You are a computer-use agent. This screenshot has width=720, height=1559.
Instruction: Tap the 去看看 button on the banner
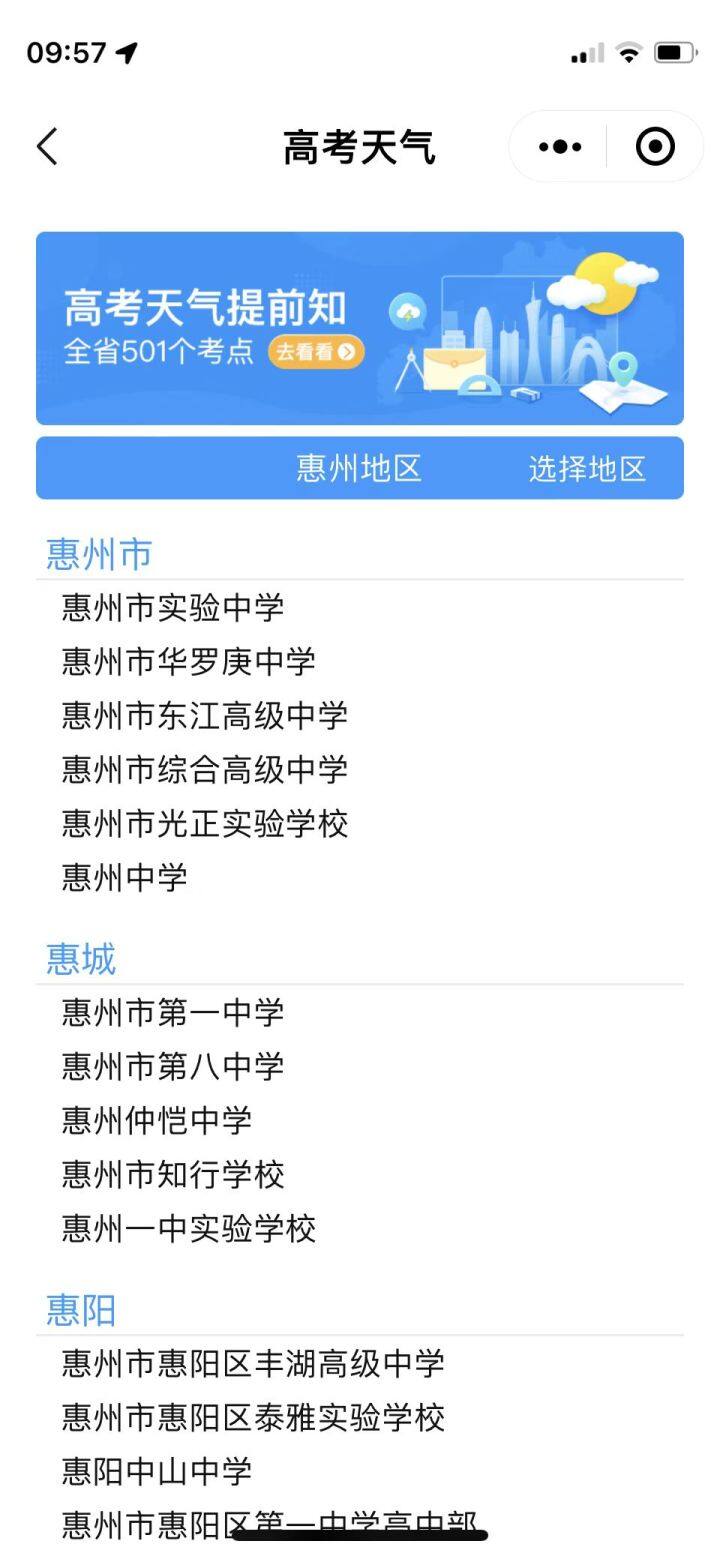click(316, 351)
